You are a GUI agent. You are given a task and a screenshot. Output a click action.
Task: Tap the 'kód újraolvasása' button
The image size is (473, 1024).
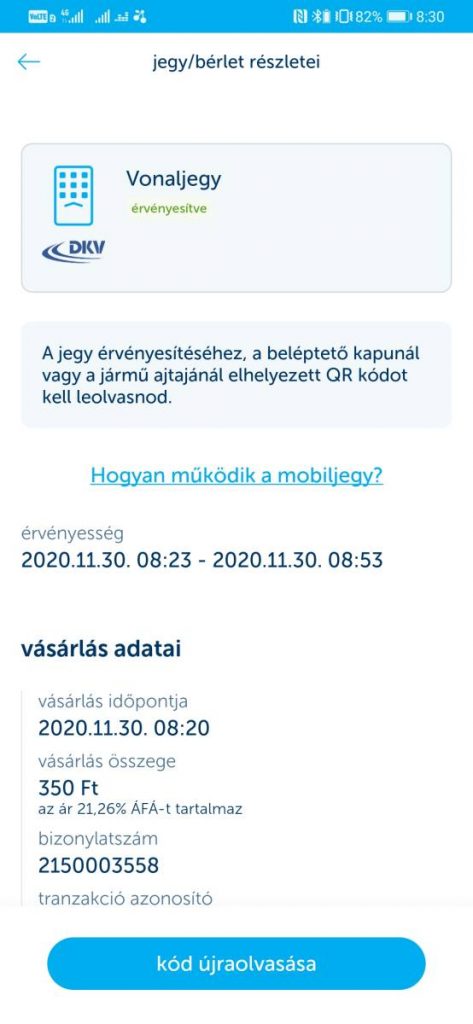coord(236,963)
